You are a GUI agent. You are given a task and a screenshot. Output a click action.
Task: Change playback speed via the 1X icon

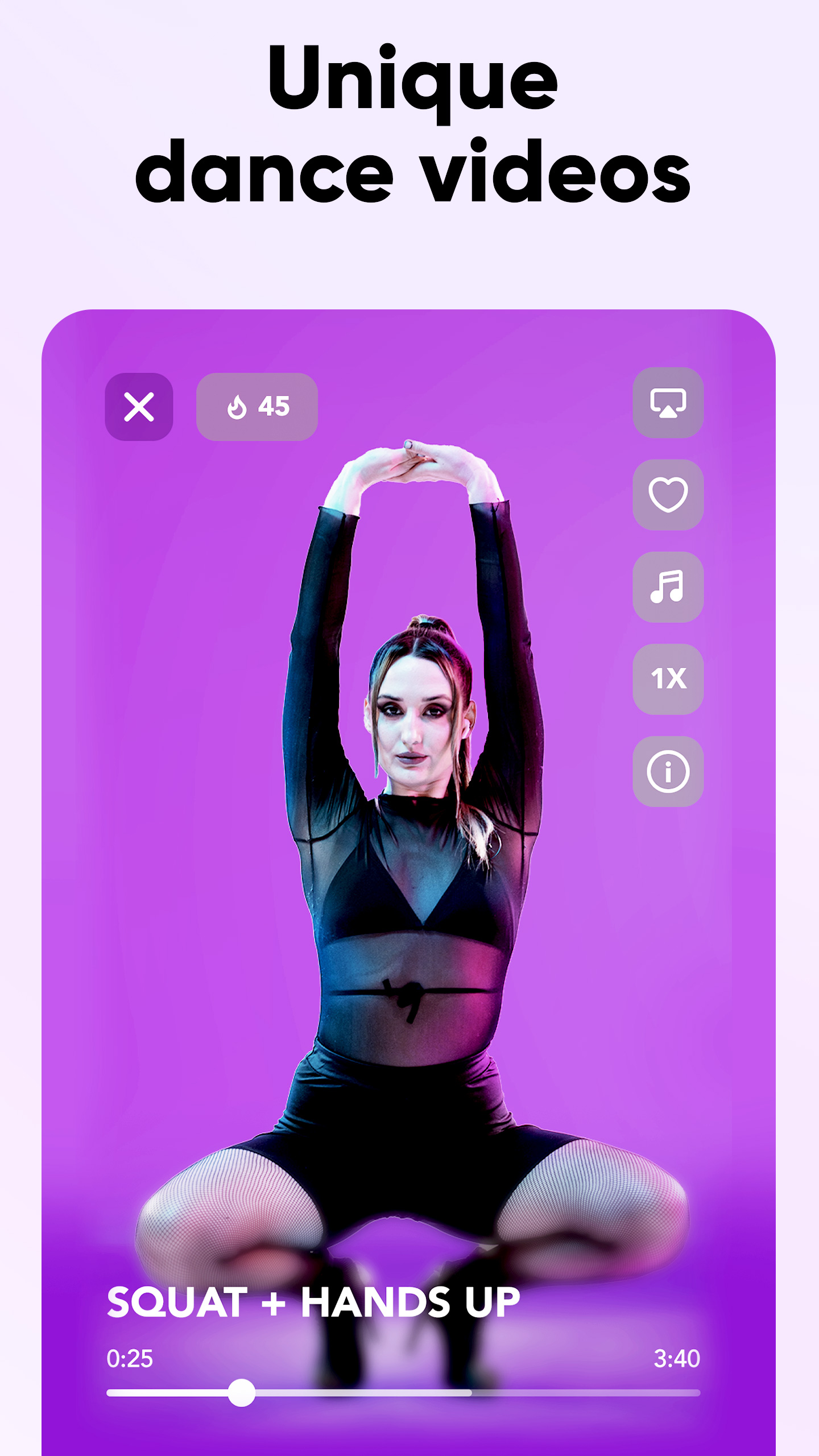tap(669, 694)
